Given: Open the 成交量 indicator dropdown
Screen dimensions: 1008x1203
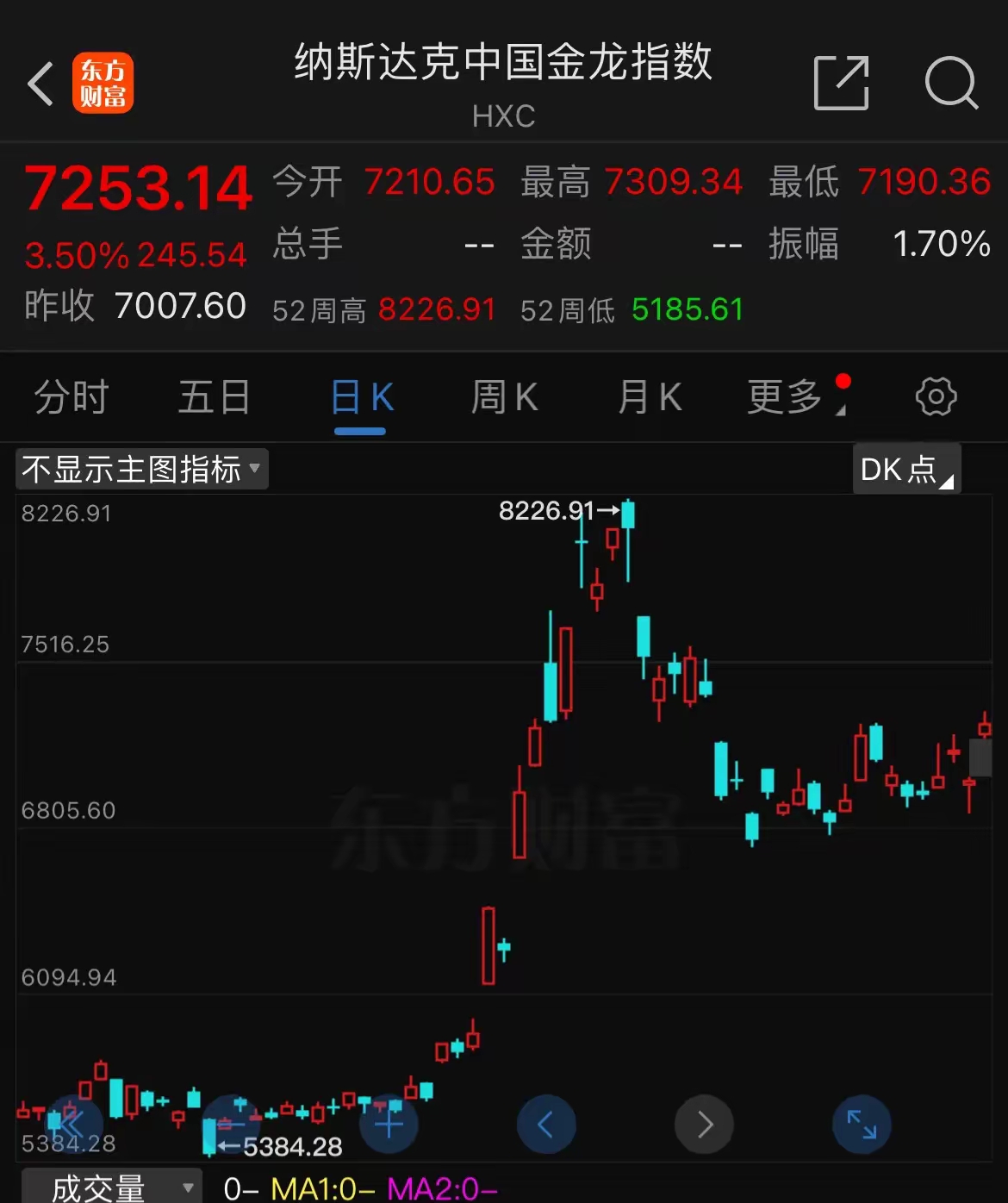Looking at the screenshot, I should (x=190, y=1187).
